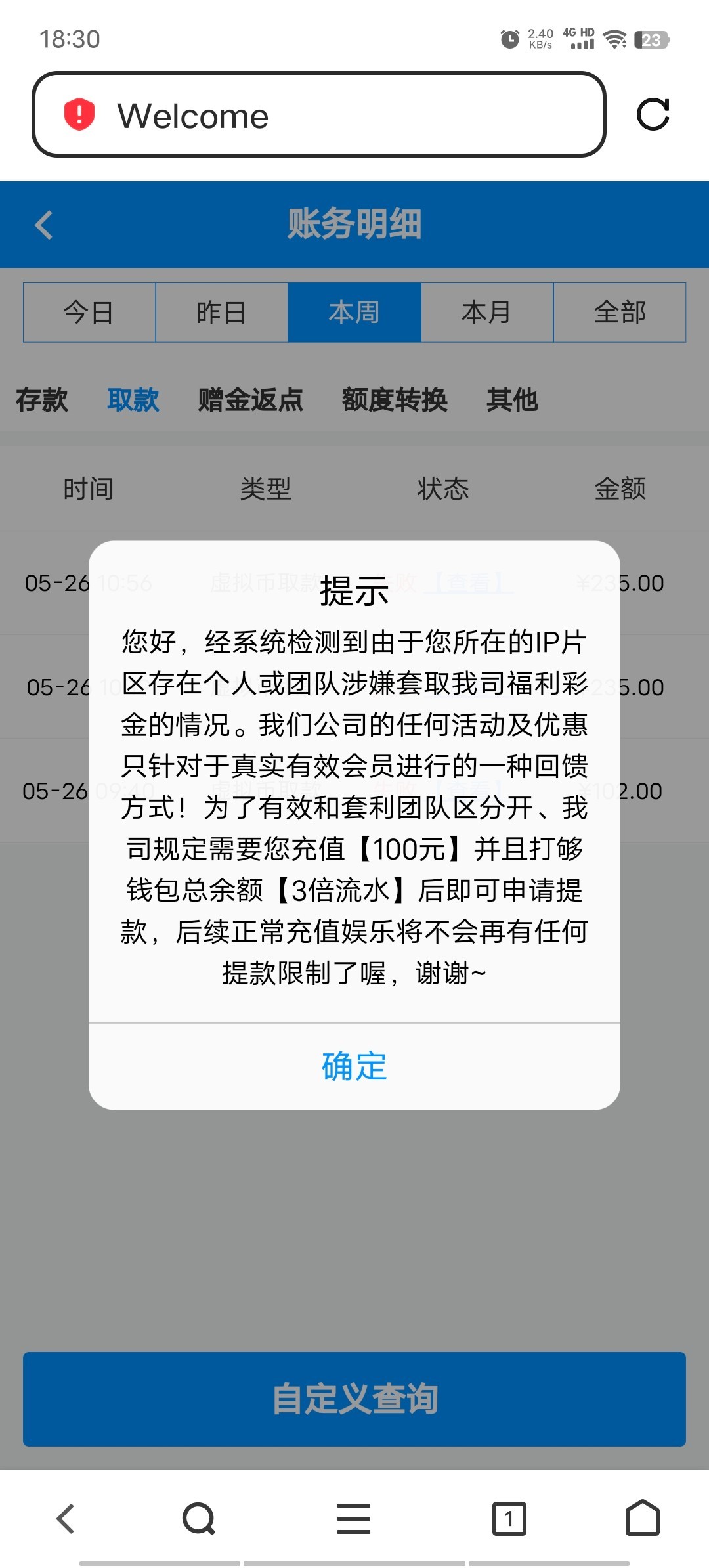Screen dimensions: 709x1568
Task: Open the browser menu (three lines) icon
Action: (x=354, y=1518)
